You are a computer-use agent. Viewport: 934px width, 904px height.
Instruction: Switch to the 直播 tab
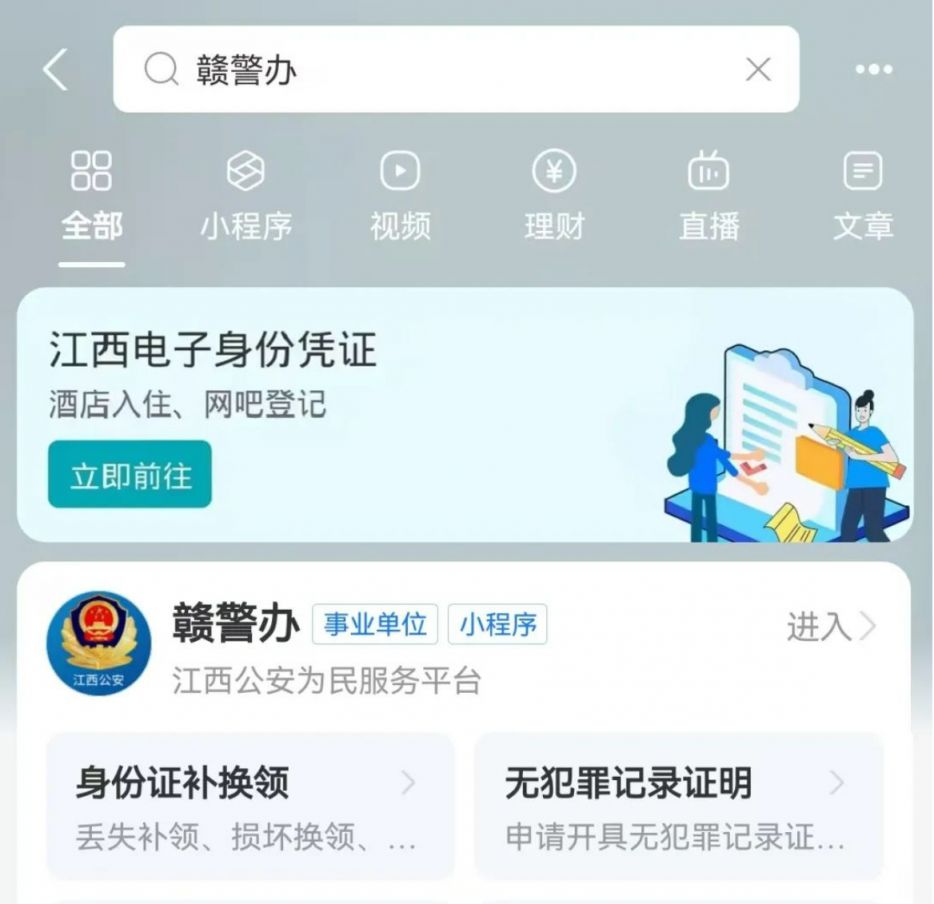tap(708, 197)
